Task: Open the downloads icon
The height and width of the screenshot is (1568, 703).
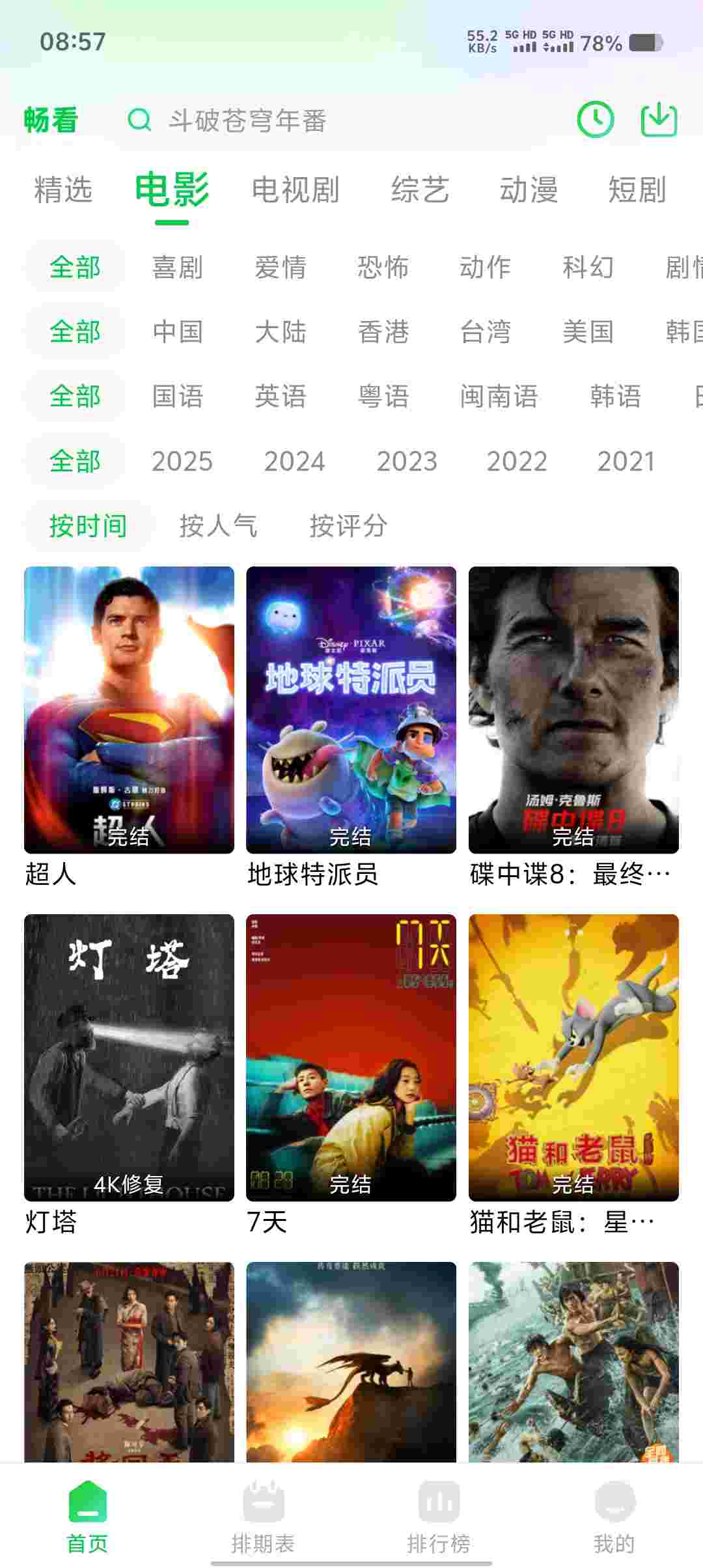Action: click(659, 120)
